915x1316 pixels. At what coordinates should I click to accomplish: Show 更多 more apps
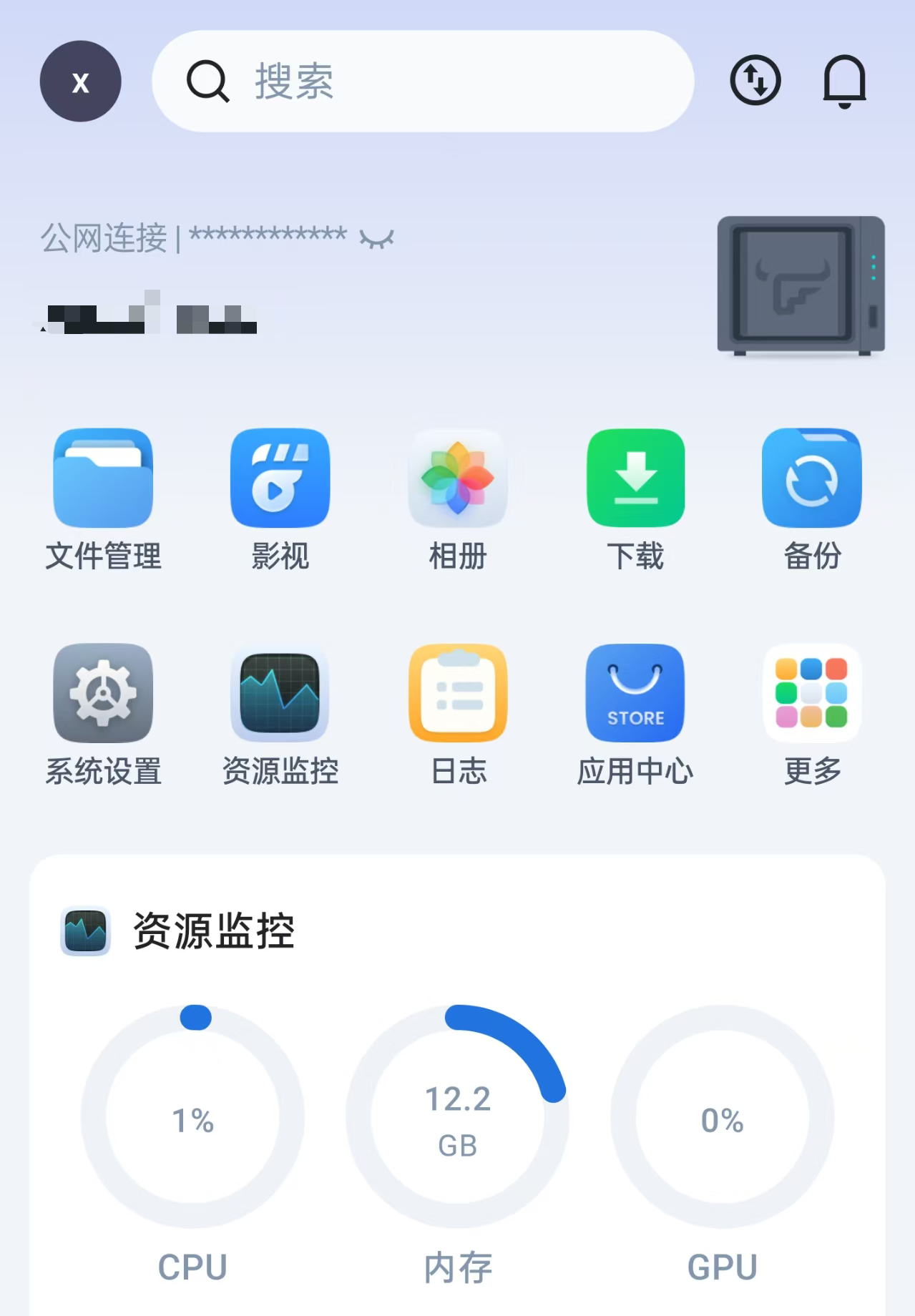coord(811,693)
